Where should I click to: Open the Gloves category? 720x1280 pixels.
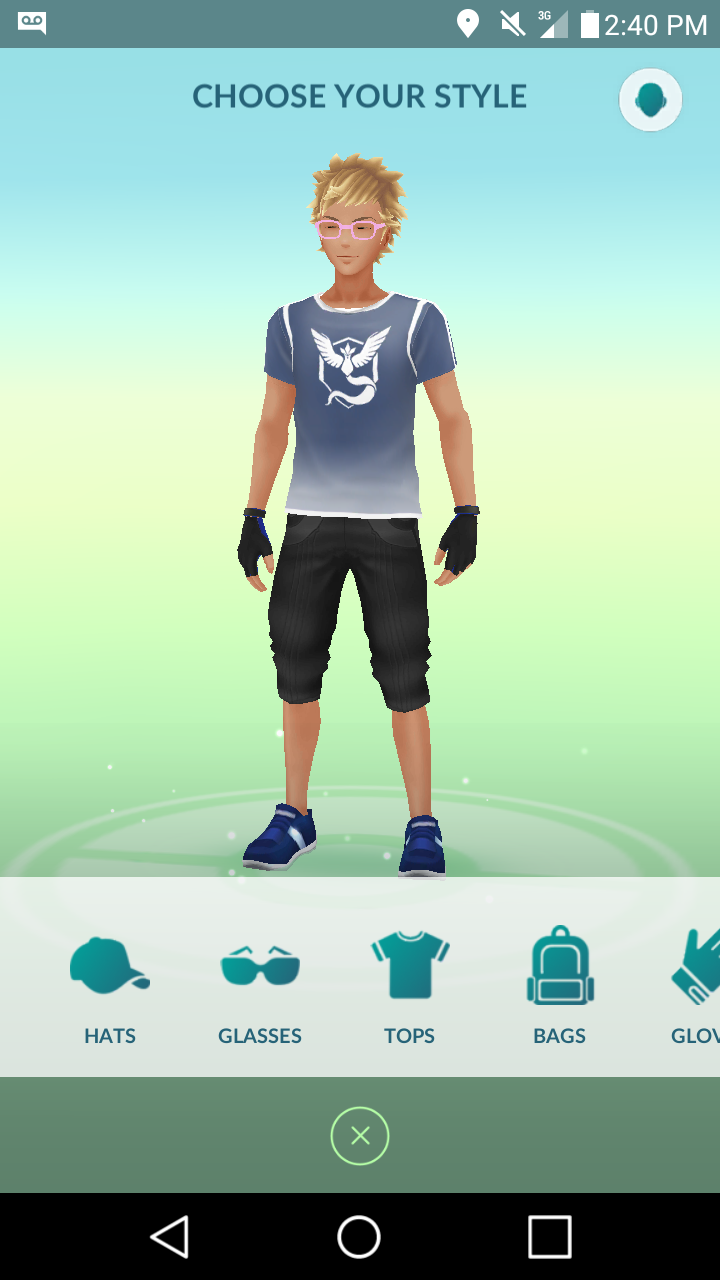tap(695, 989)
